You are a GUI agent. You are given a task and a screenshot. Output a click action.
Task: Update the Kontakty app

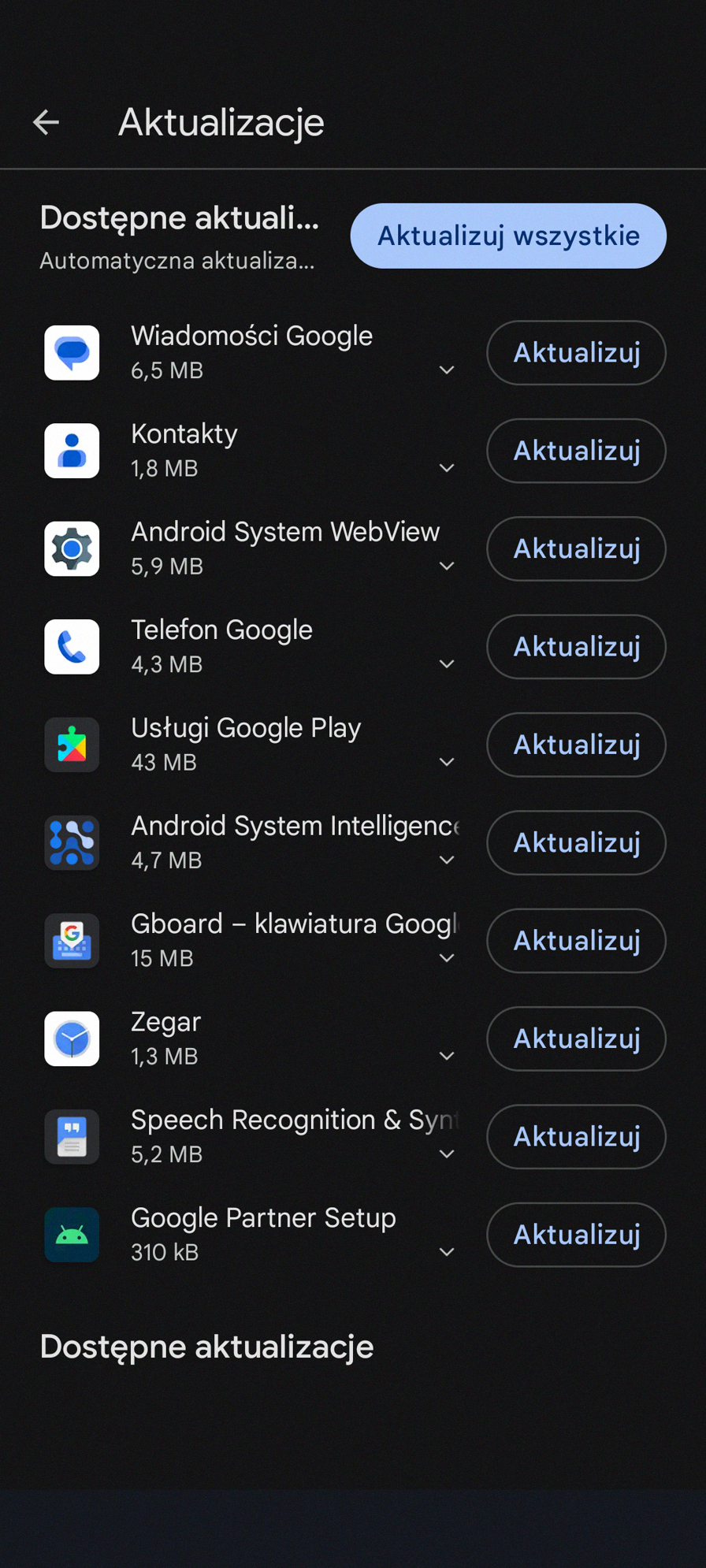[576, 451]
